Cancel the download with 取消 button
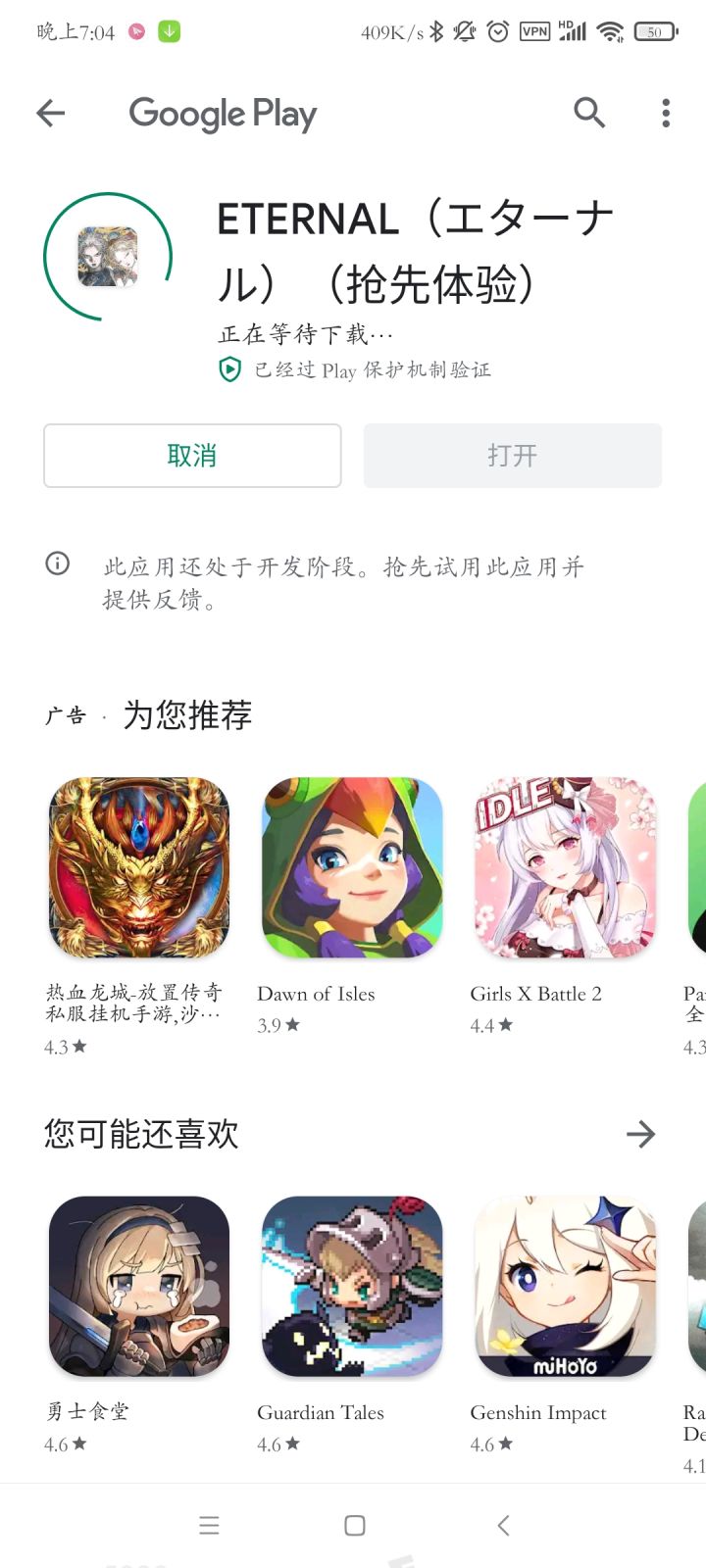This screenshot has height=1568, width=706. tap(191, 455)
